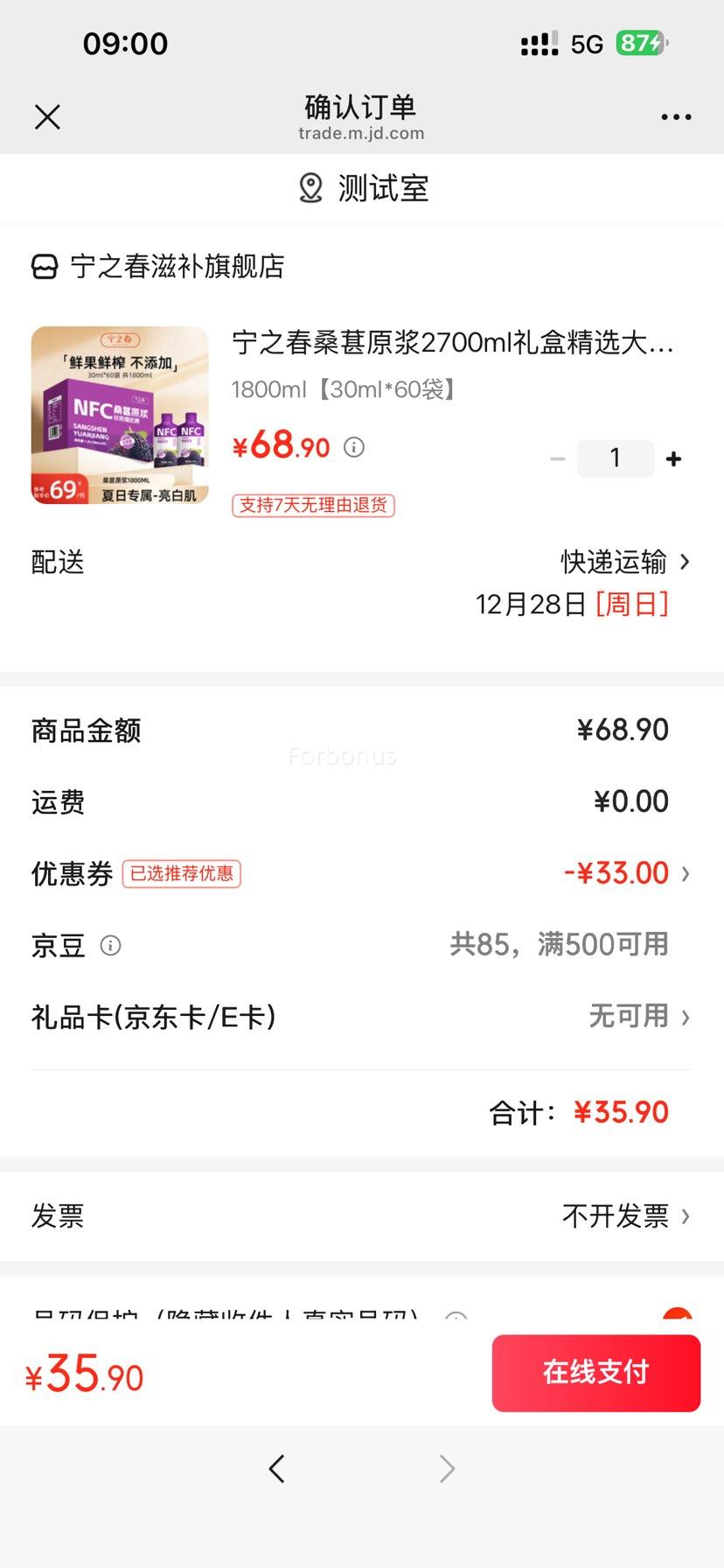724x1568 pixels.
Task: Click the info icon beside 京豆
Action: (x=110, y=945)
